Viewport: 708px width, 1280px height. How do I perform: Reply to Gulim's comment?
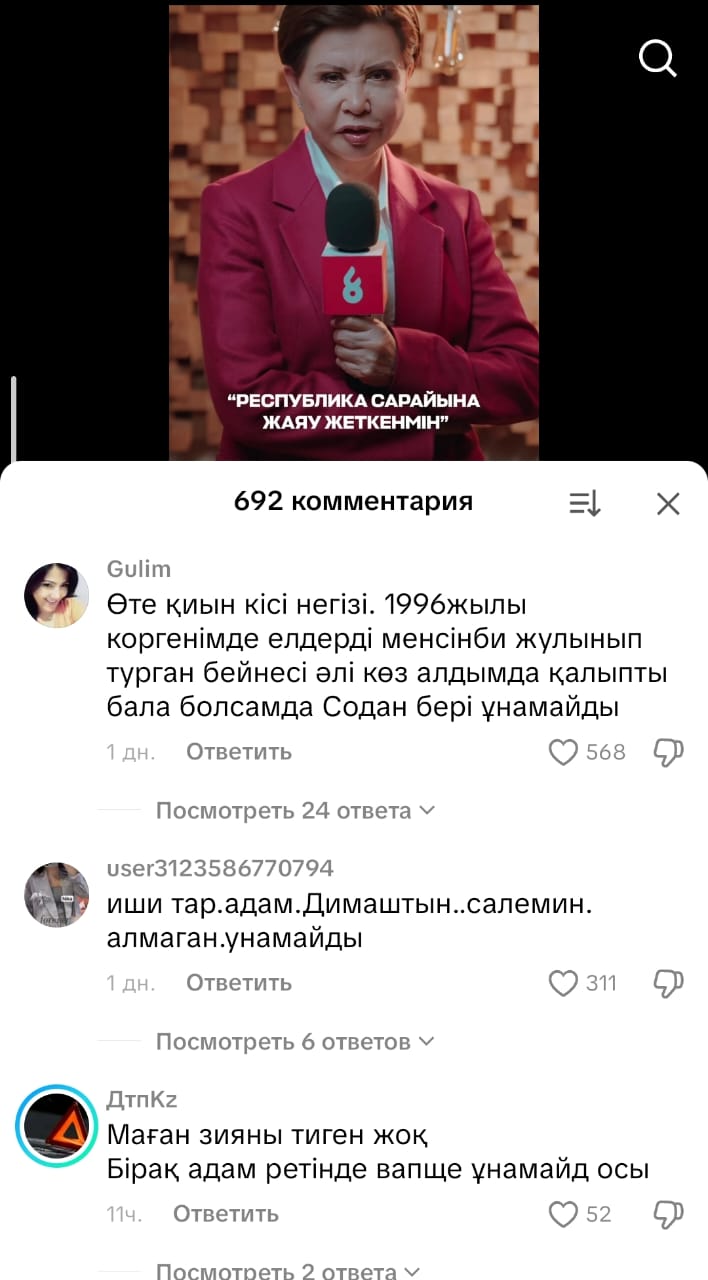(239, 752)
